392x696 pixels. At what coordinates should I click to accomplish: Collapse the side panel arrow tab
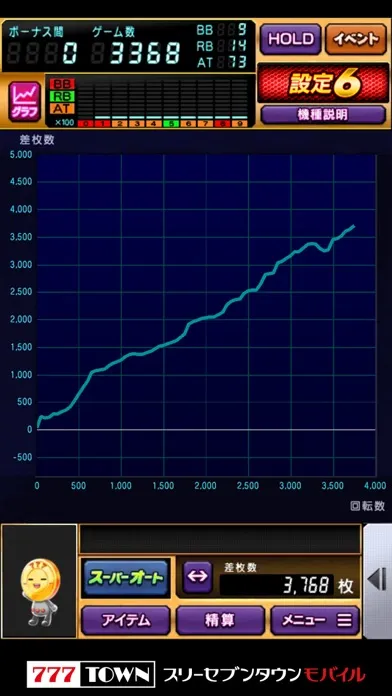pos(377,581)
